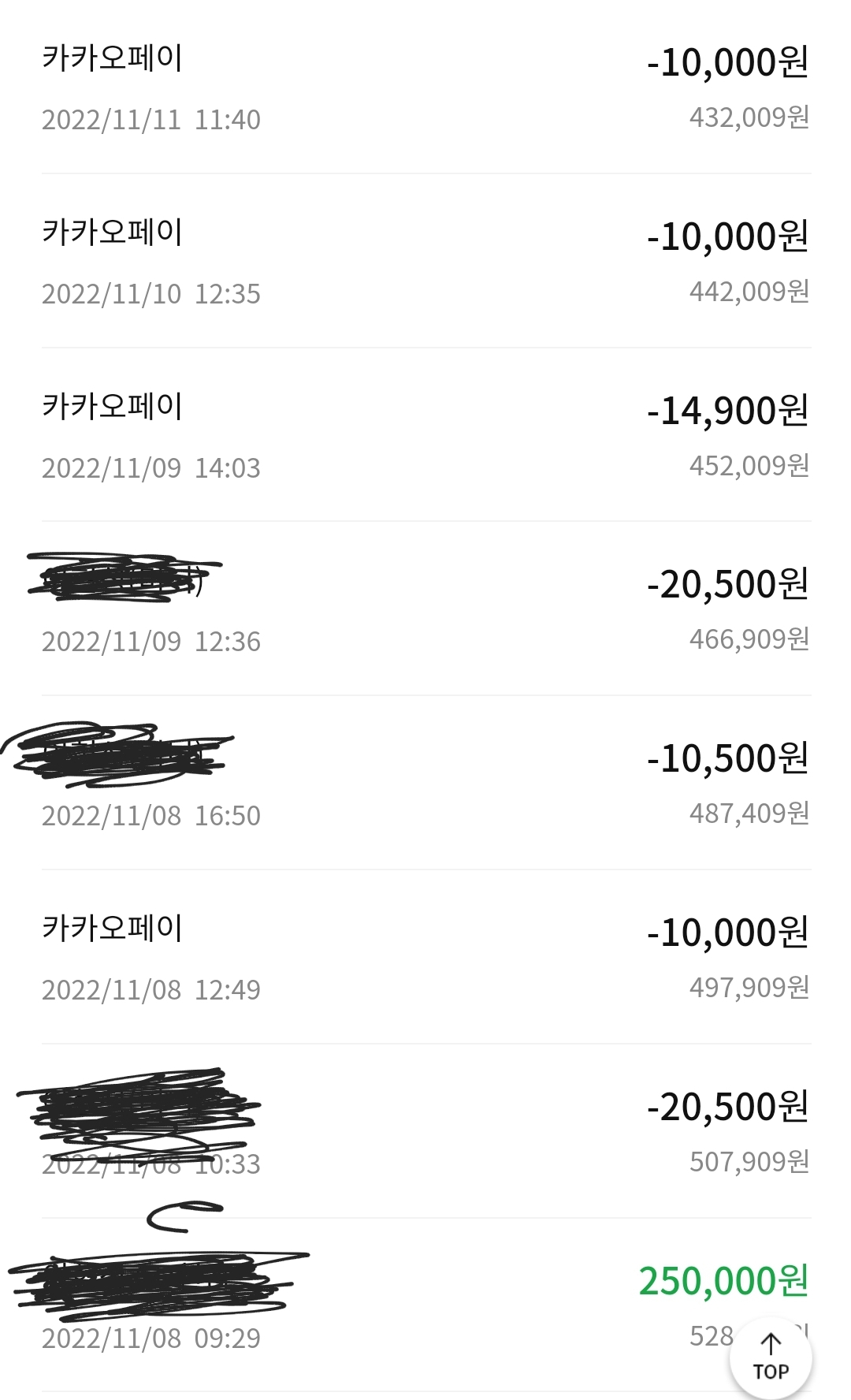View the 카카오페이 transaction from 2022/11/08 12:49

coord(425,957)
